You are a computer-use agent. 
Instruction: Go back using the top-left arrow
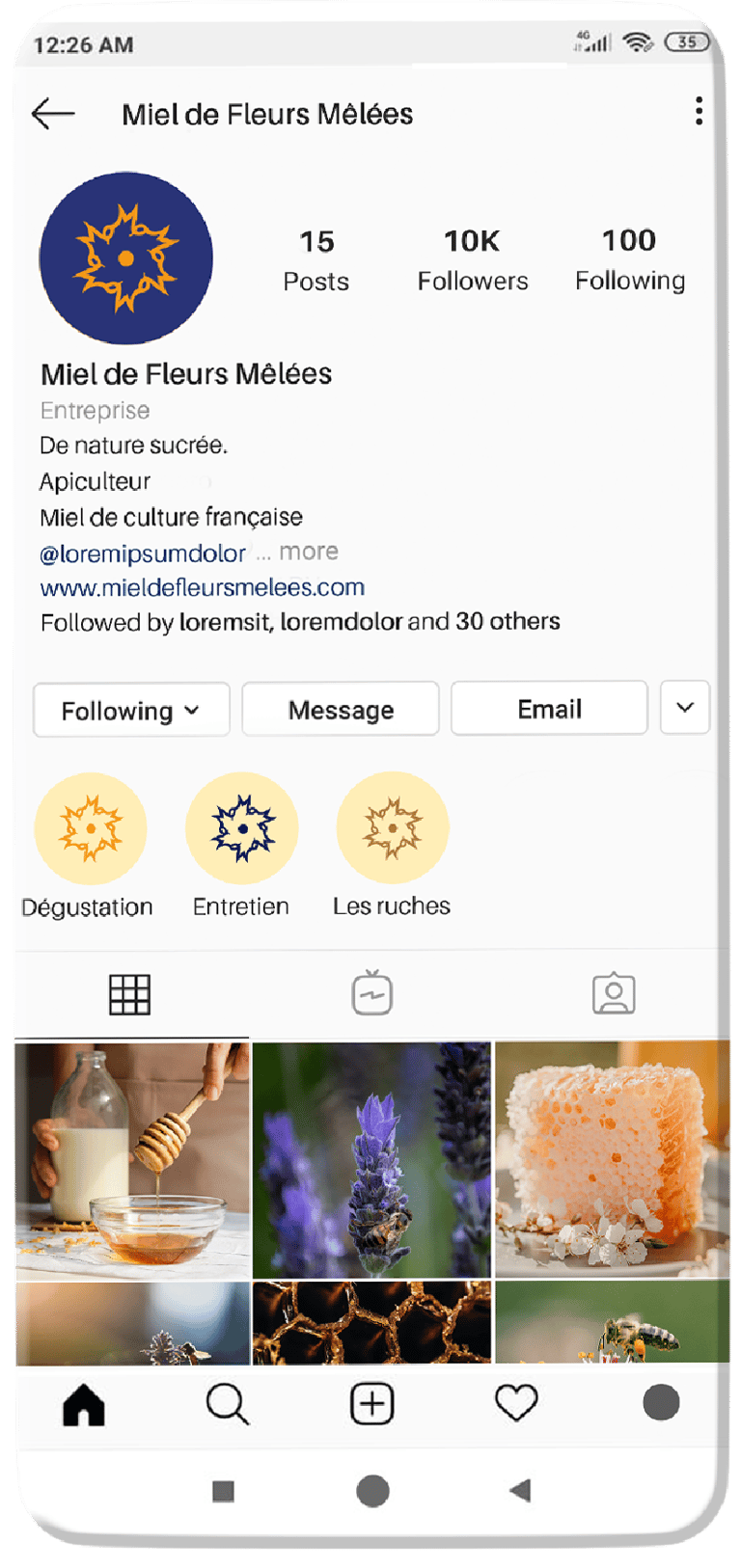[53, 114]
